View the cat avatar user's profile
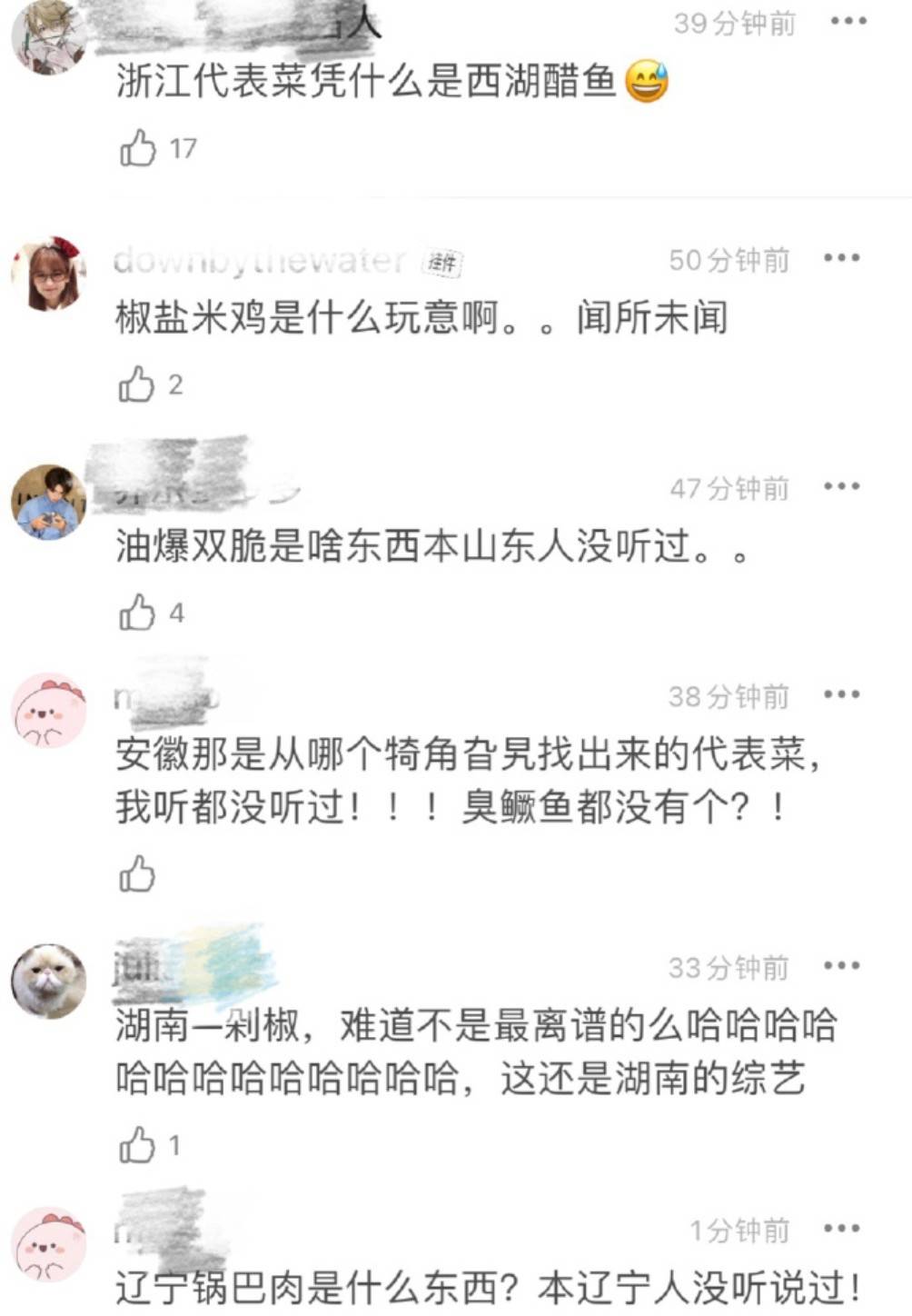912x1316 pixels. (48, 981)
